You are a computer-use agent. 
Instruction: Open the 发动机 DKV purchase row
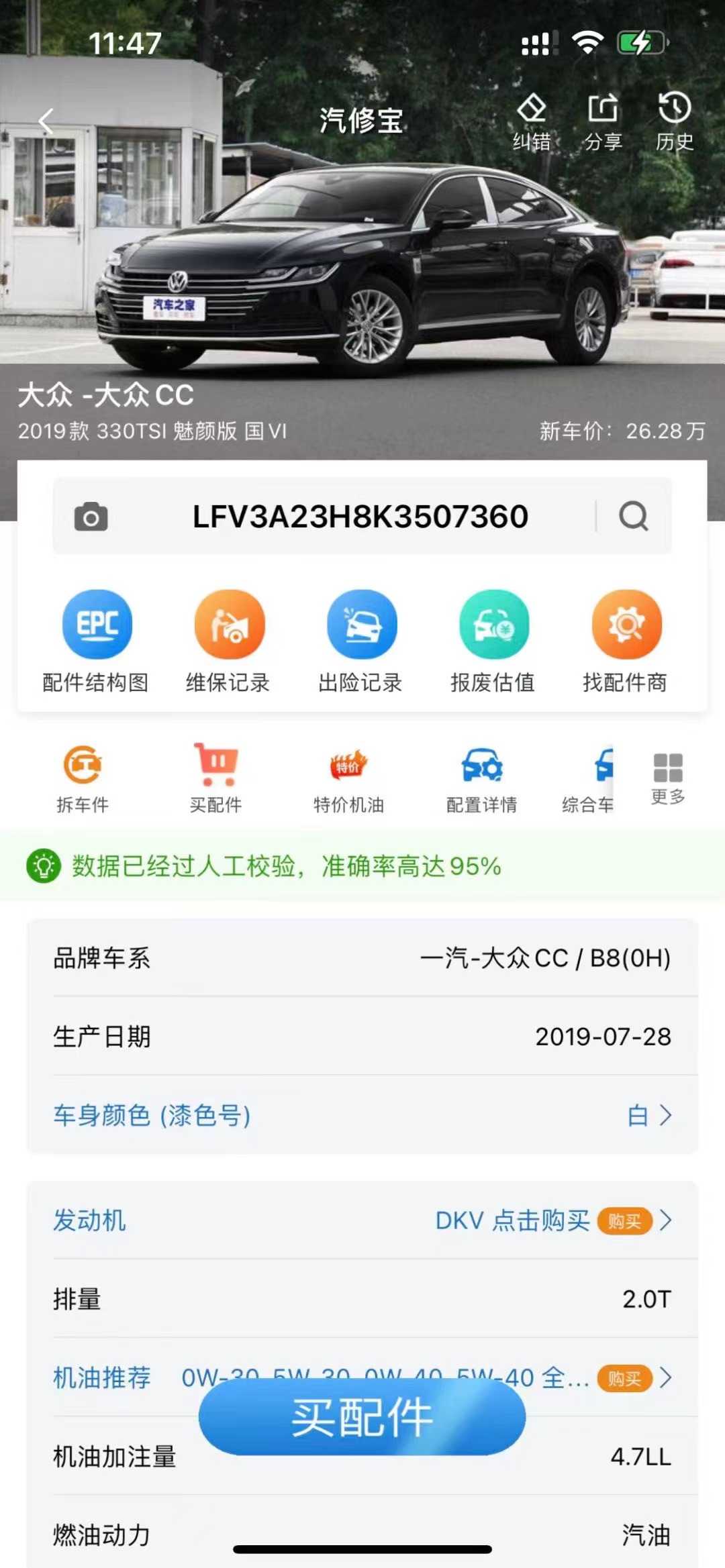(362, 1220)
